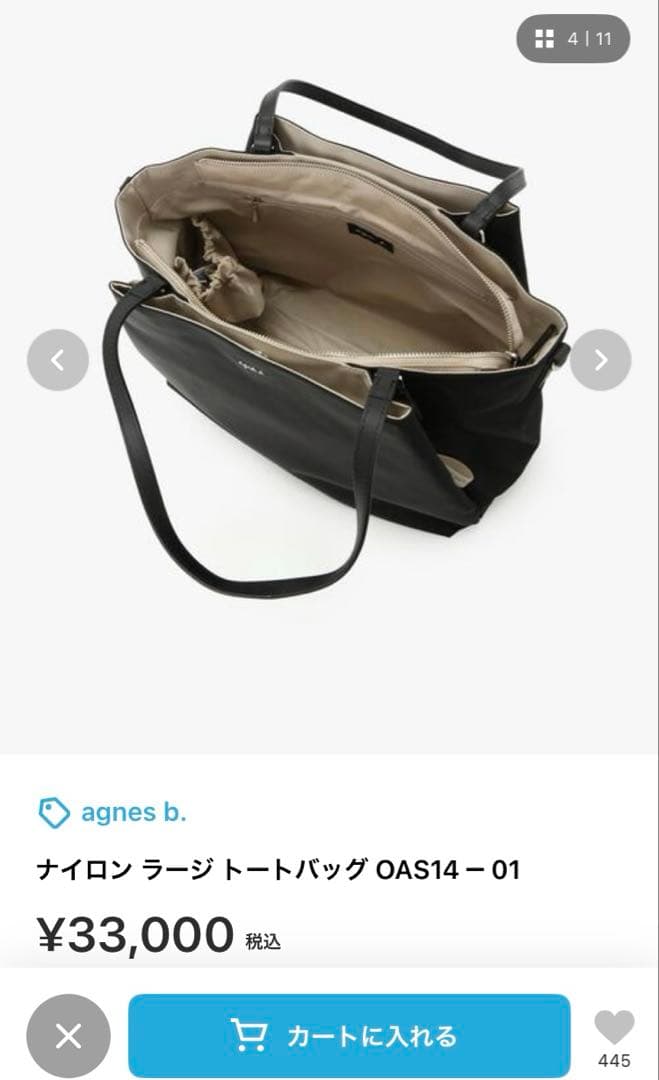Close this product detail view
Screen dimensions: 659x1080
pyautogui.click(x=68, y=1036)
